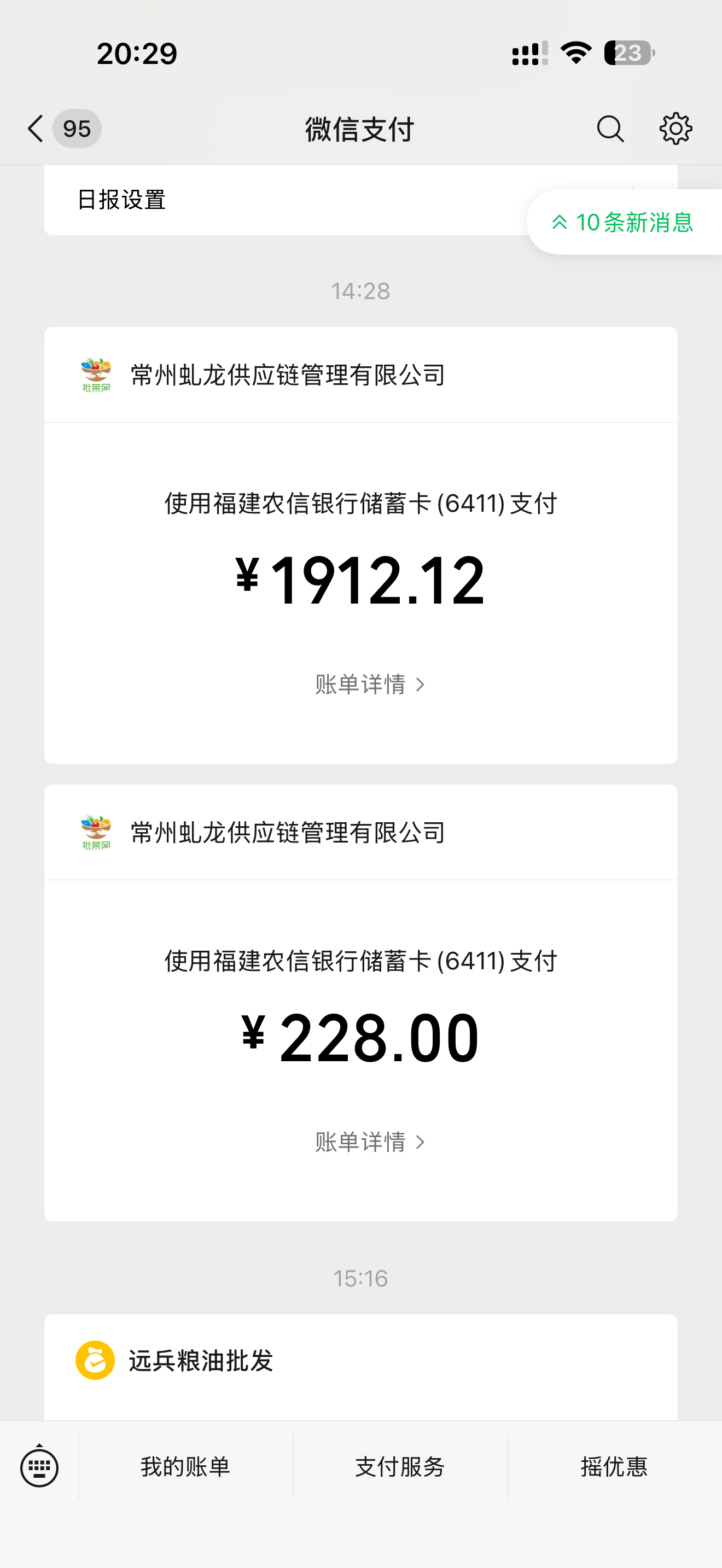The width and height of the screenshot is (722, 1568).
Task: View 账单详情 for the ¥1912.12 payment
Action: pos(369,685)
